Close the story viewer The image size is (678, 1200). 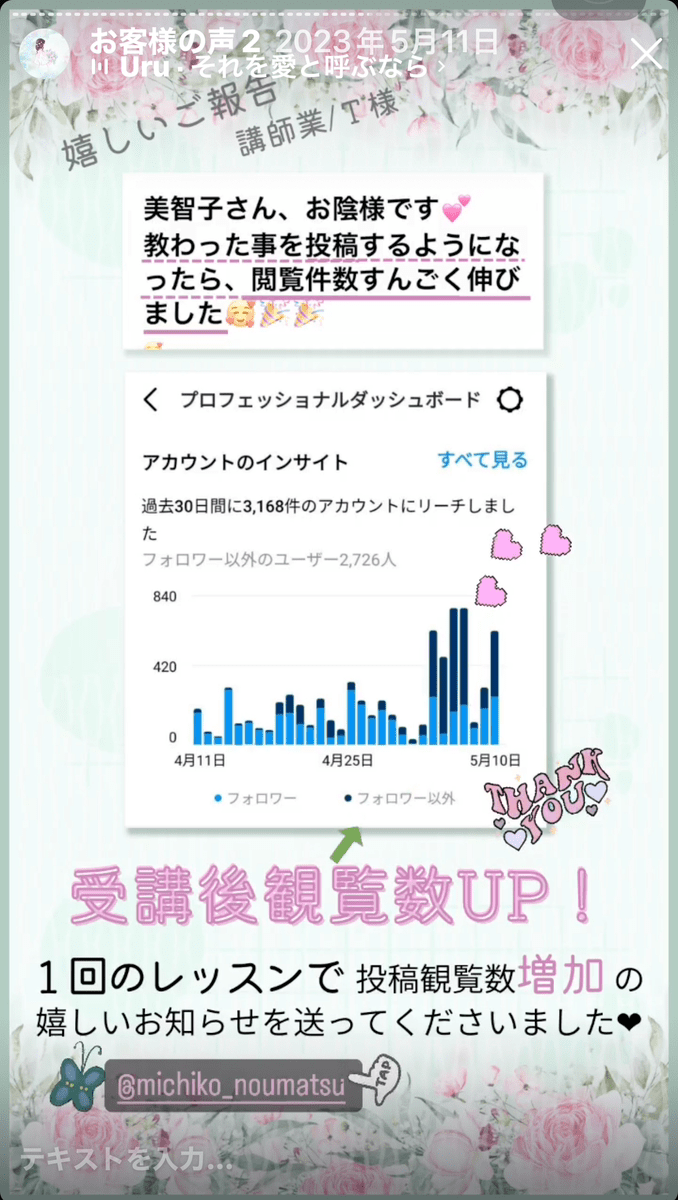point(646,54)
